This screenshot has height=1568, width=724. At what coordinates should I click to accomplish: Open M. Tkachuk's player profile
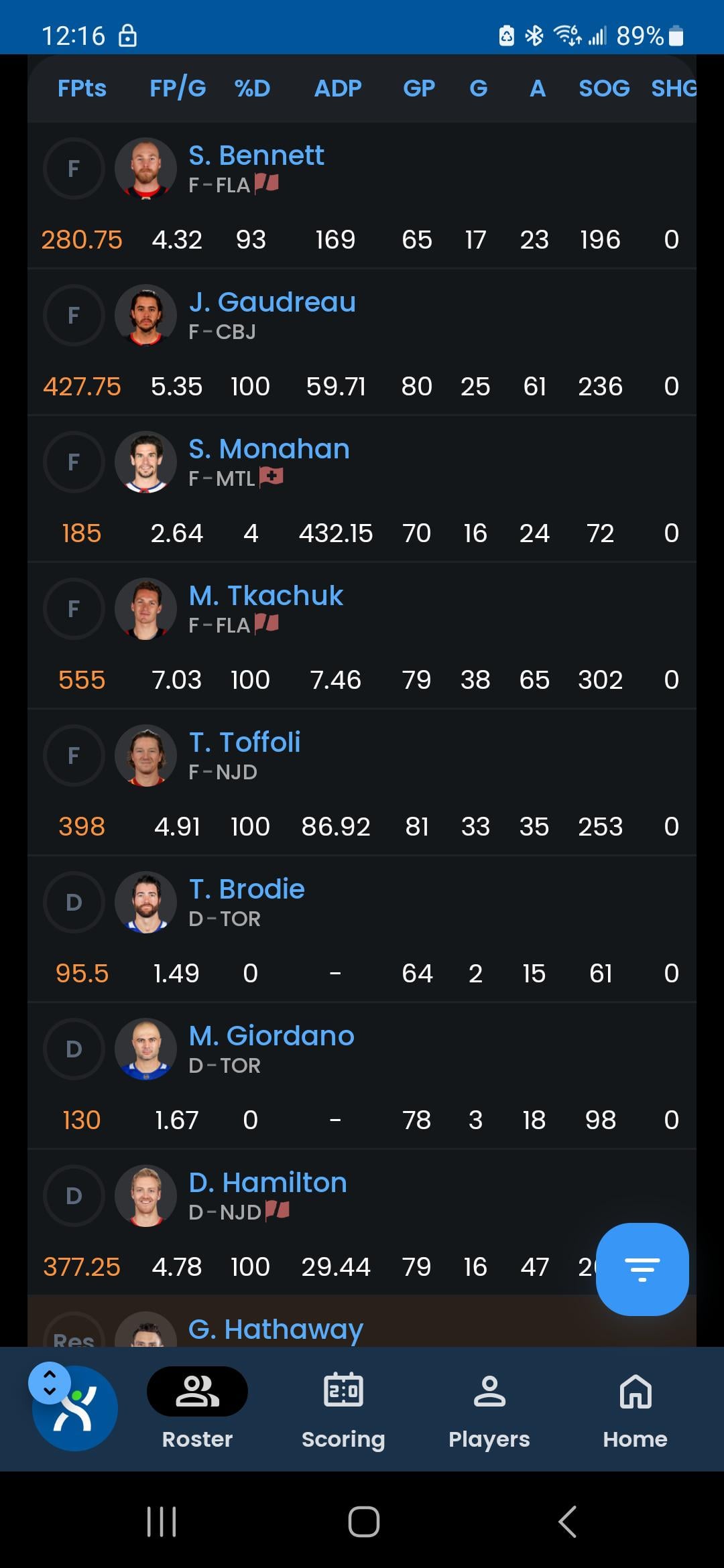(x=265, y=596)
